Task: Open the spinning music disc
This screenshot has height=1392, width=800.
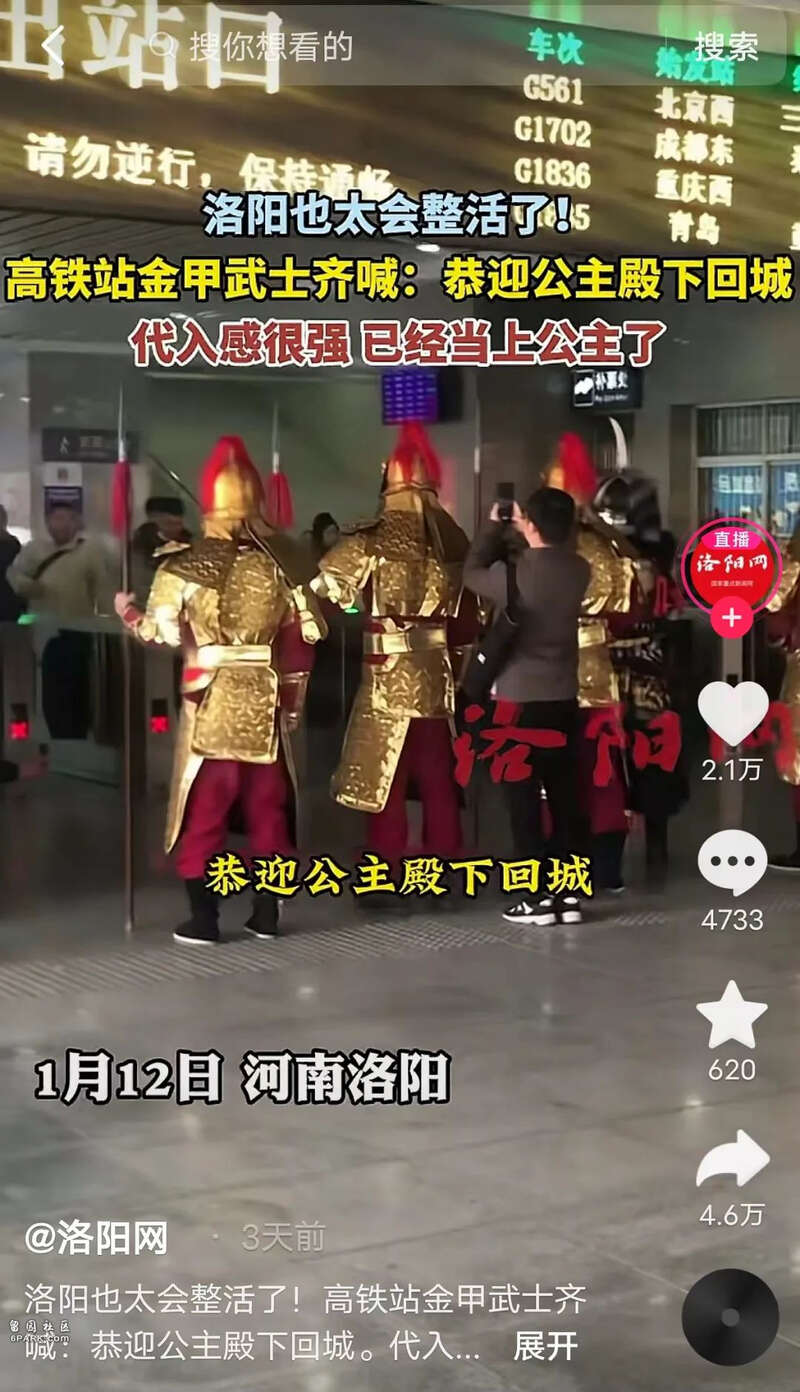Action: 730,1317
